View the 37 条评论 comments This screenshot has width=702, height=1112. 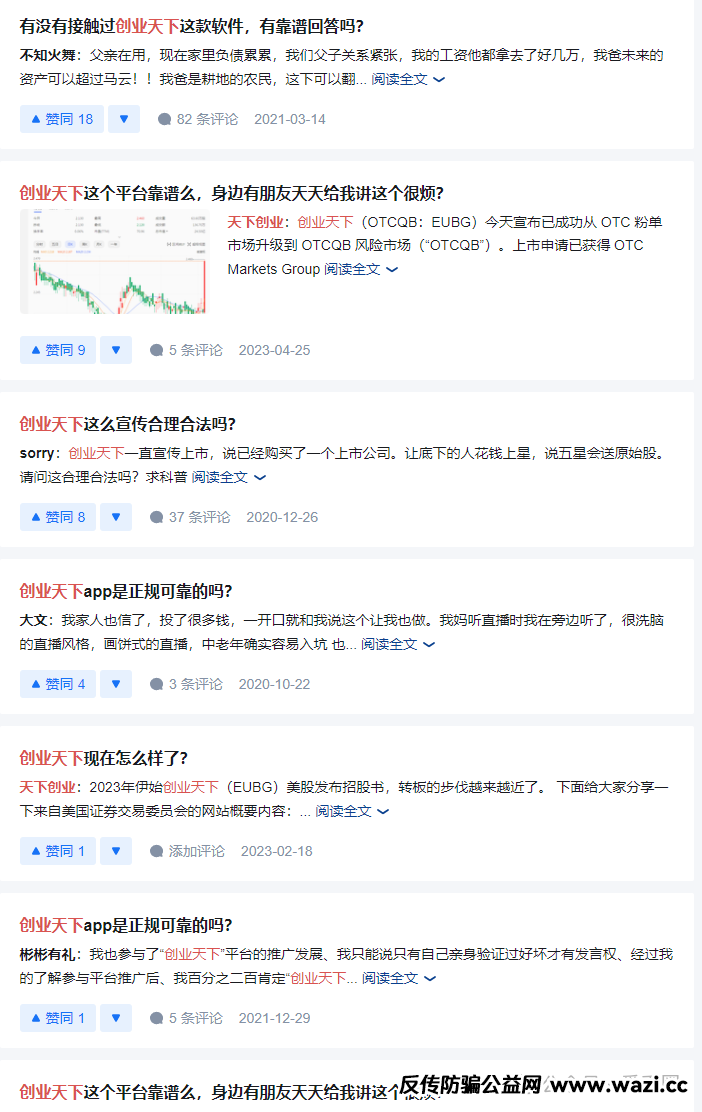pyautogui.click(x=190, y=517)
